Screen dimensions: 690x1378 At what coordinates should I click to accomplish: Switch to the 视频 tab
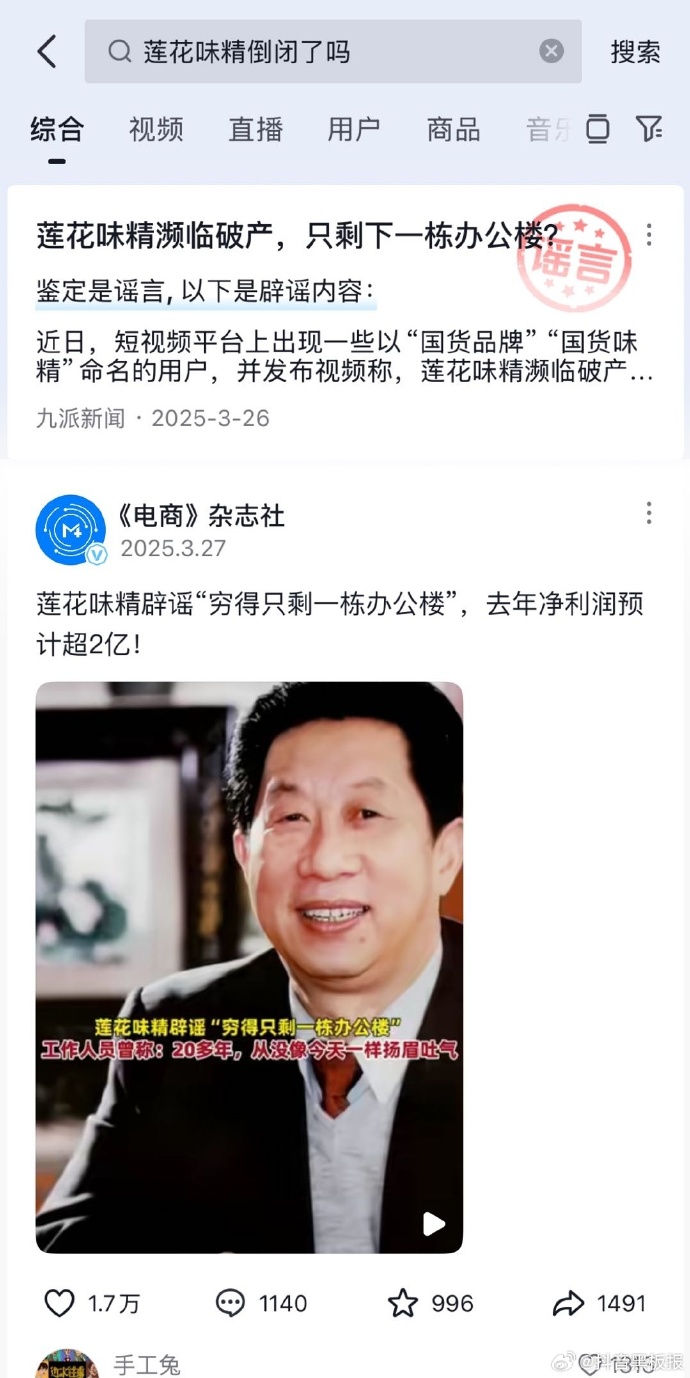click(x=156, y=129)
